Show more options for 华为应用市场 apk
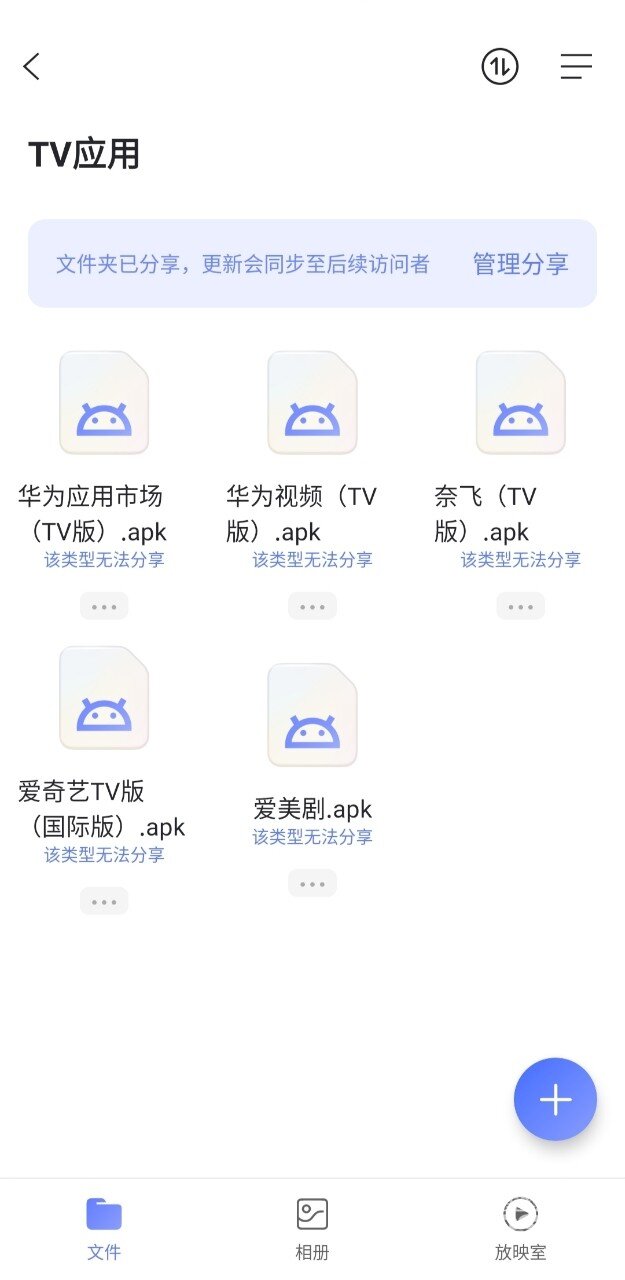625x1280 pixels. coord(104,606)
